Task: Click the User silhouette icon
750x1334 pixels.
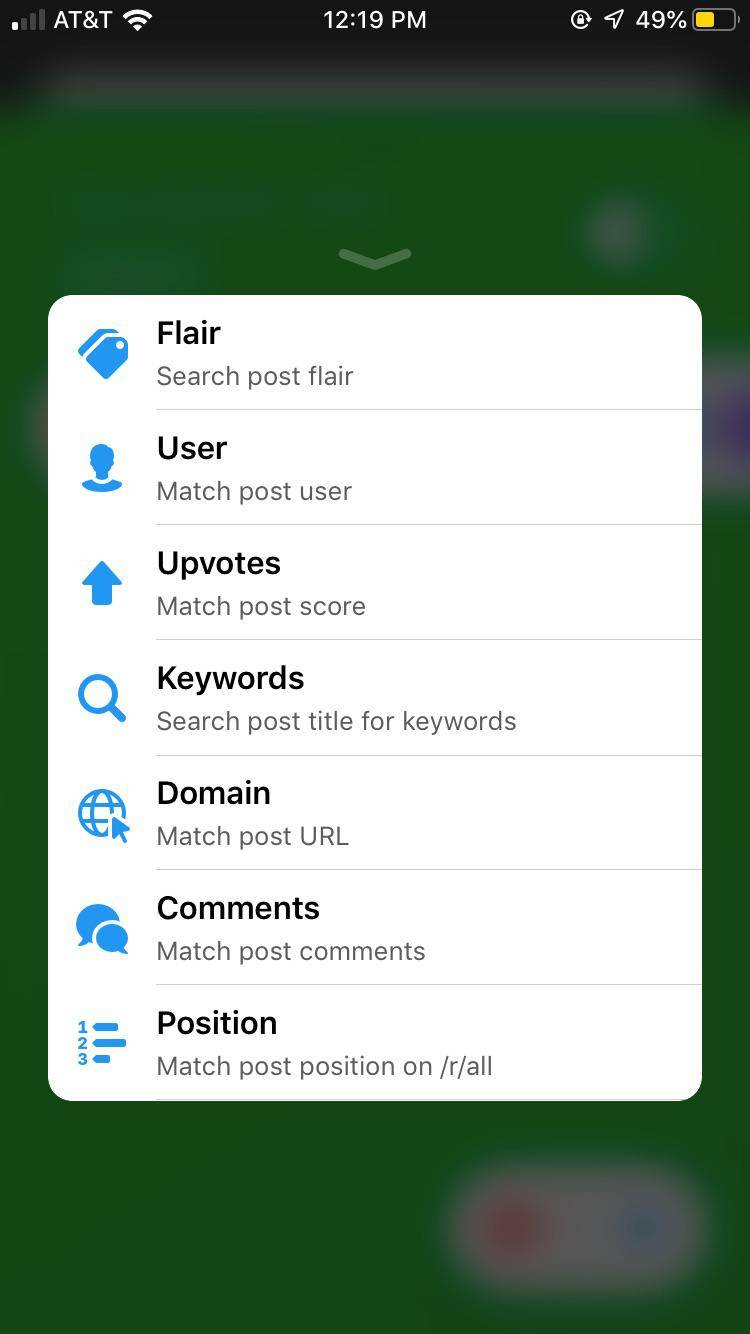Action: click(102, 467)
